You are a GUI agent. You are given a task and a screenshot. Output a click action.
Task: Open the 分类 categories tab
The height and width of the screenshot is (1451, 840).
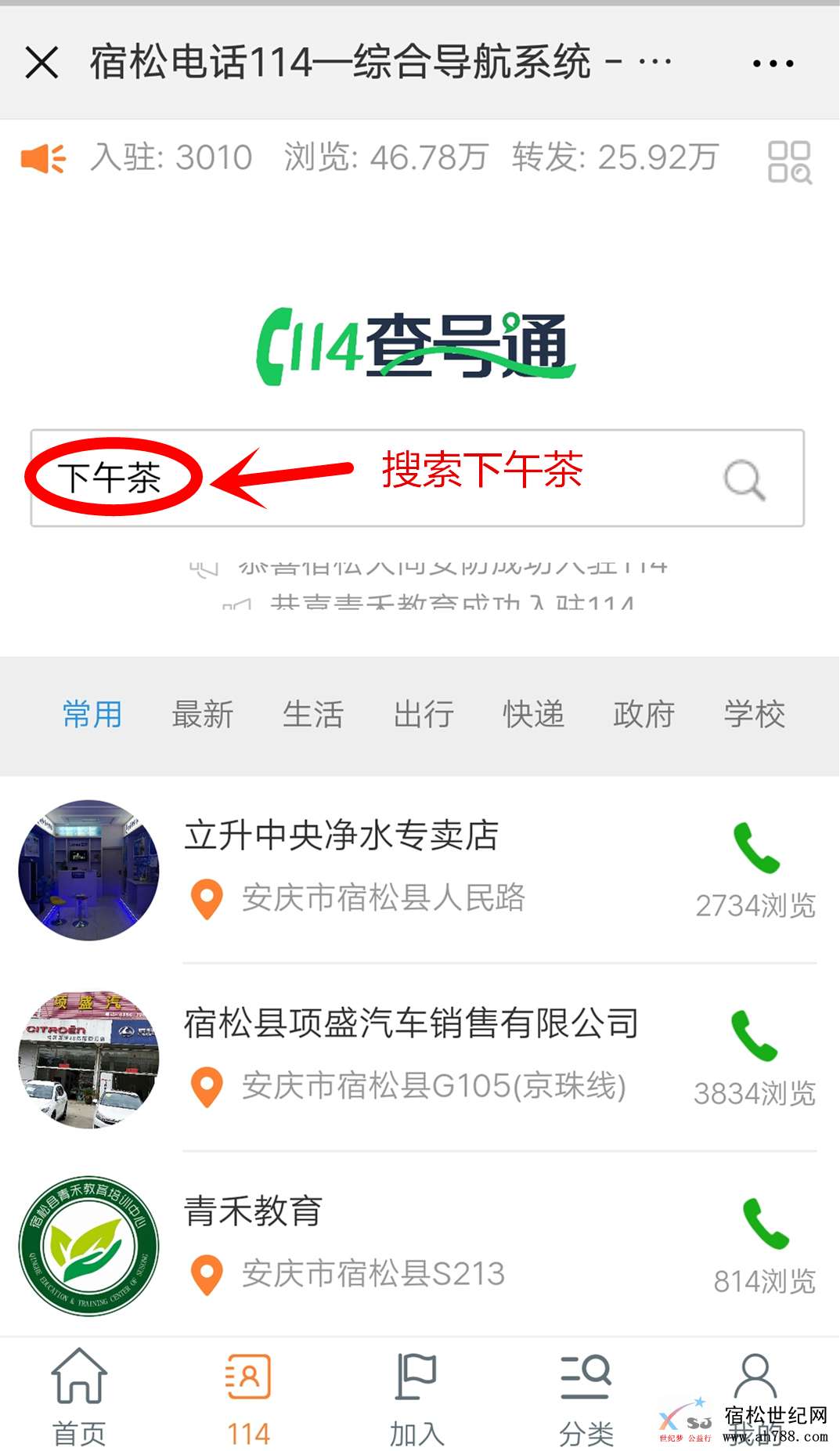point(586,1396)
